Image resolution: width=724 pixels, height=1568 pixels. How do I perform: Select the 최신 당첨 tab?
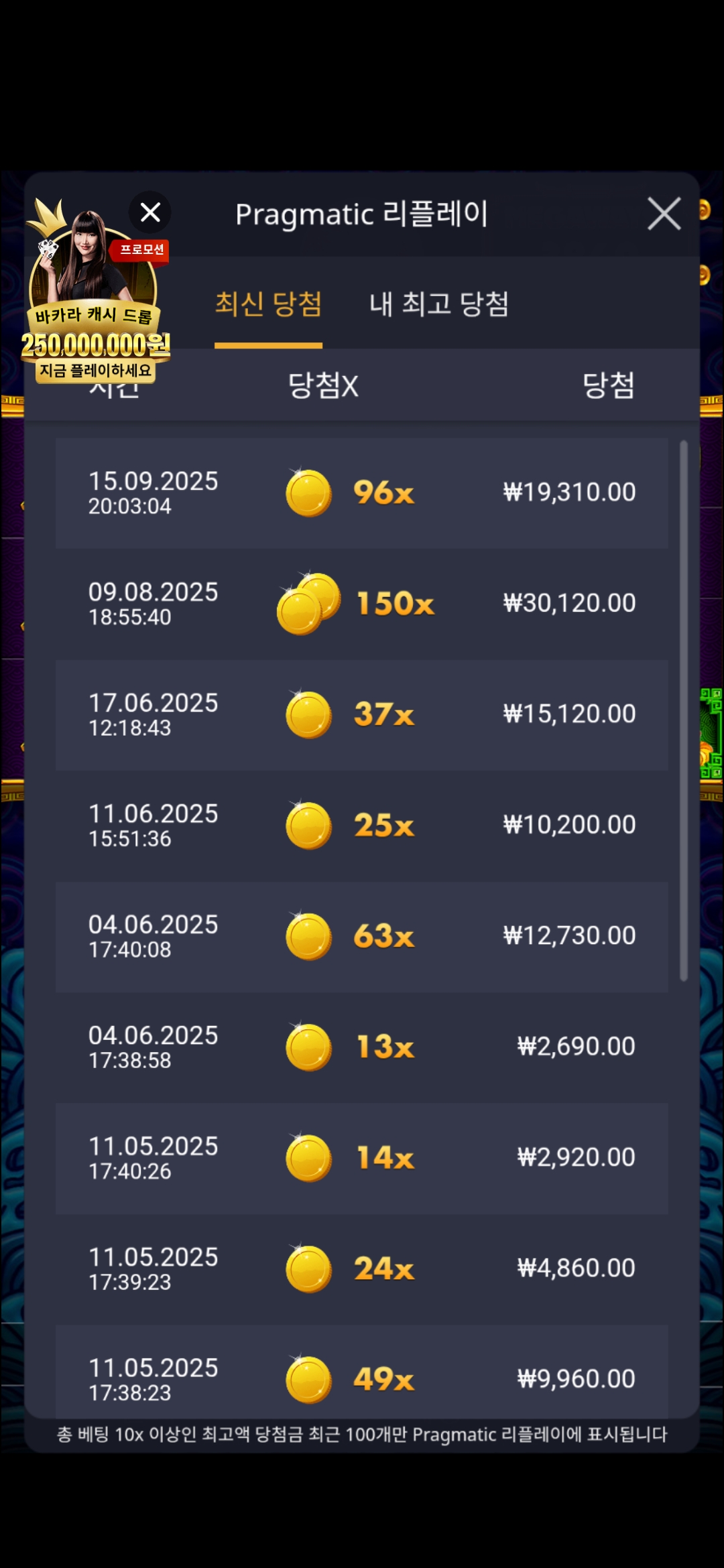(x=268, y=304)
